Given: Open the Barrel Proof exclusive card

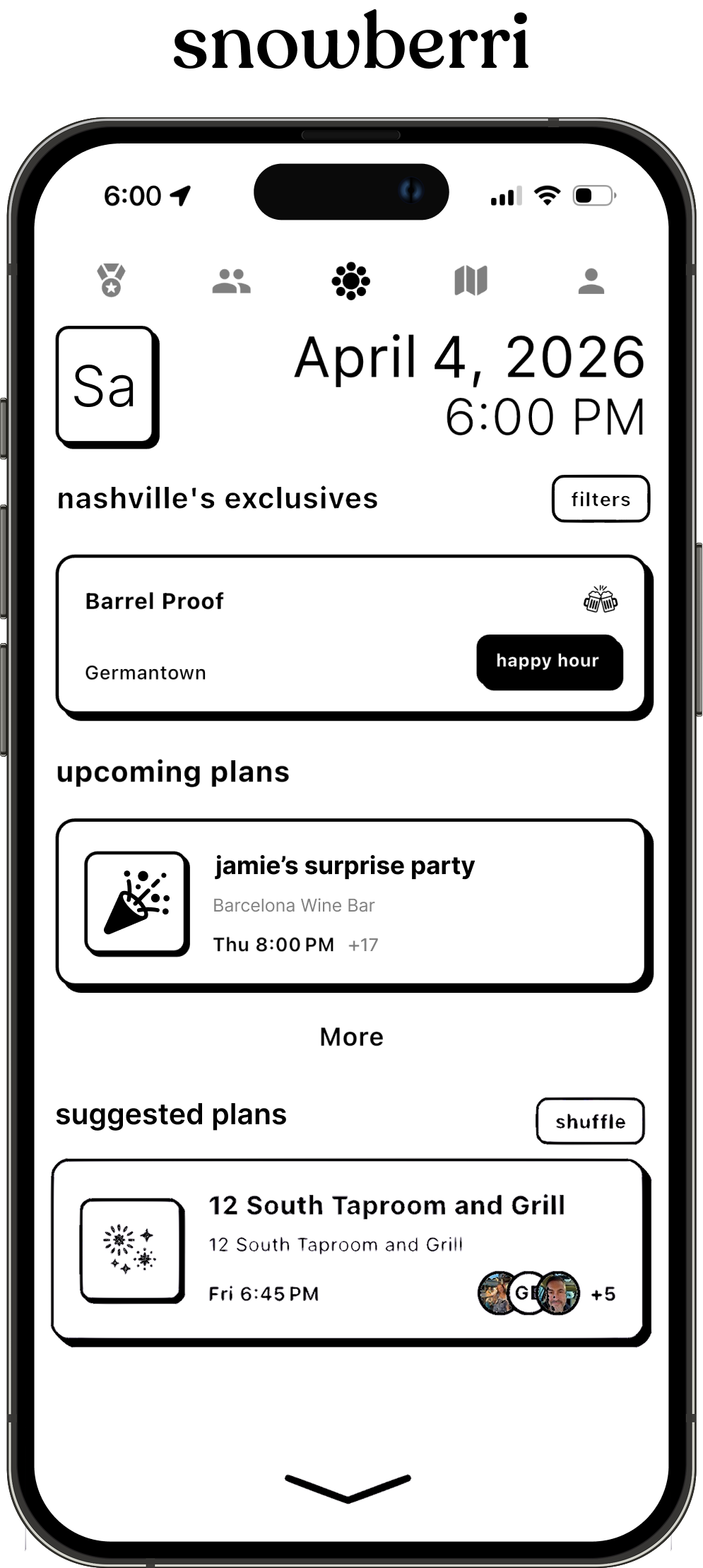Looking at the screenshot, I should click(354, 638).
